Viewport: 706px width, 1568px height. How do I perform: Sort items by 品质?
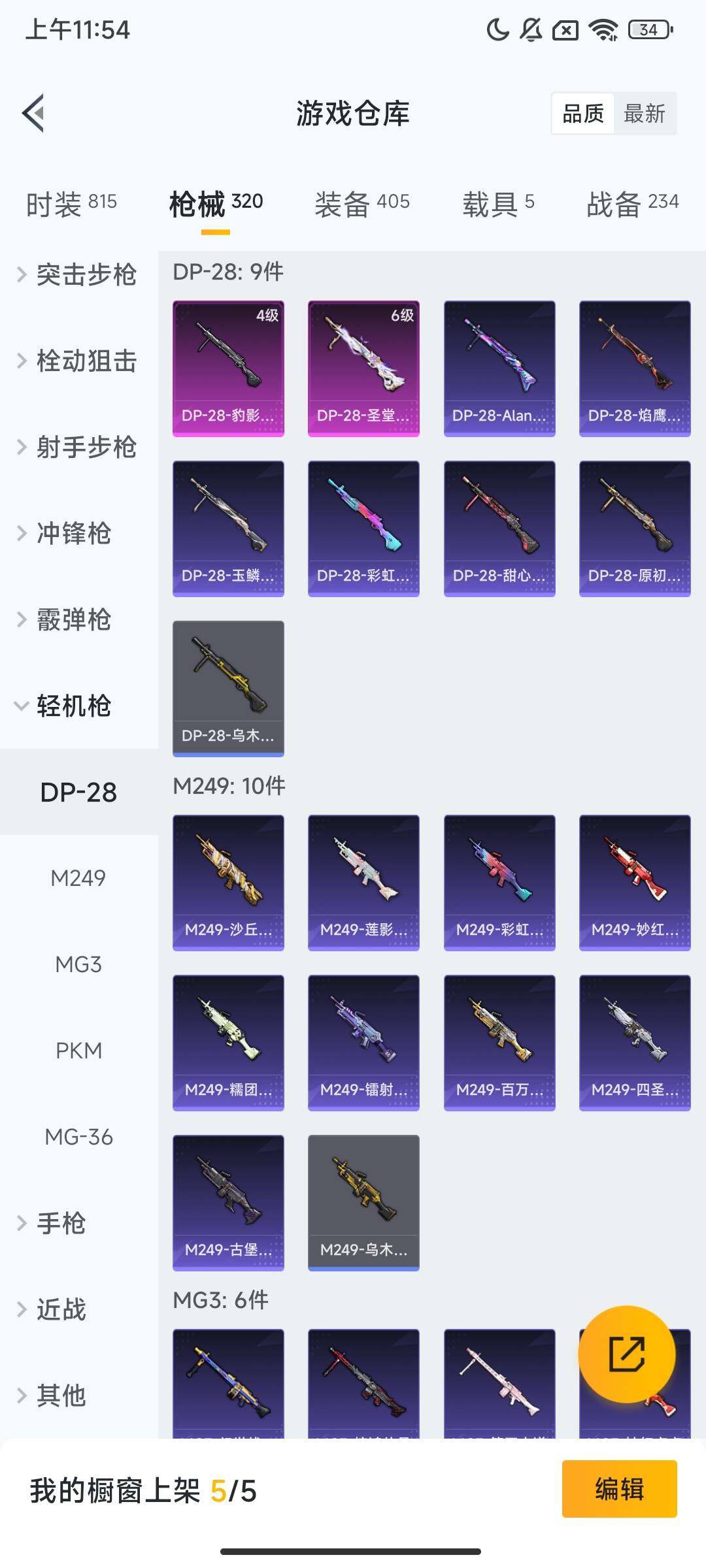pos(583,114)
